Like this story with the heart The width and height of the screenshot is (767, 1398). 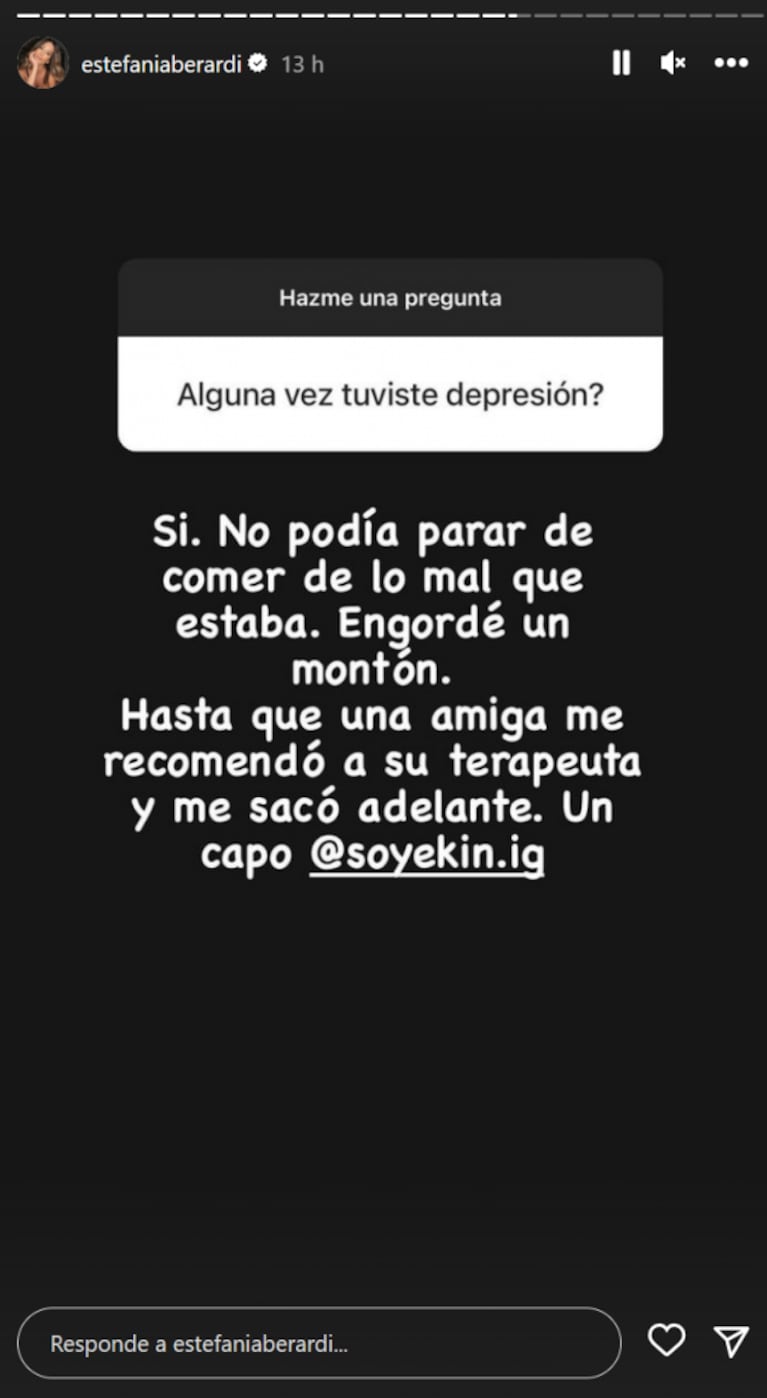click(x=666, y=1340)
